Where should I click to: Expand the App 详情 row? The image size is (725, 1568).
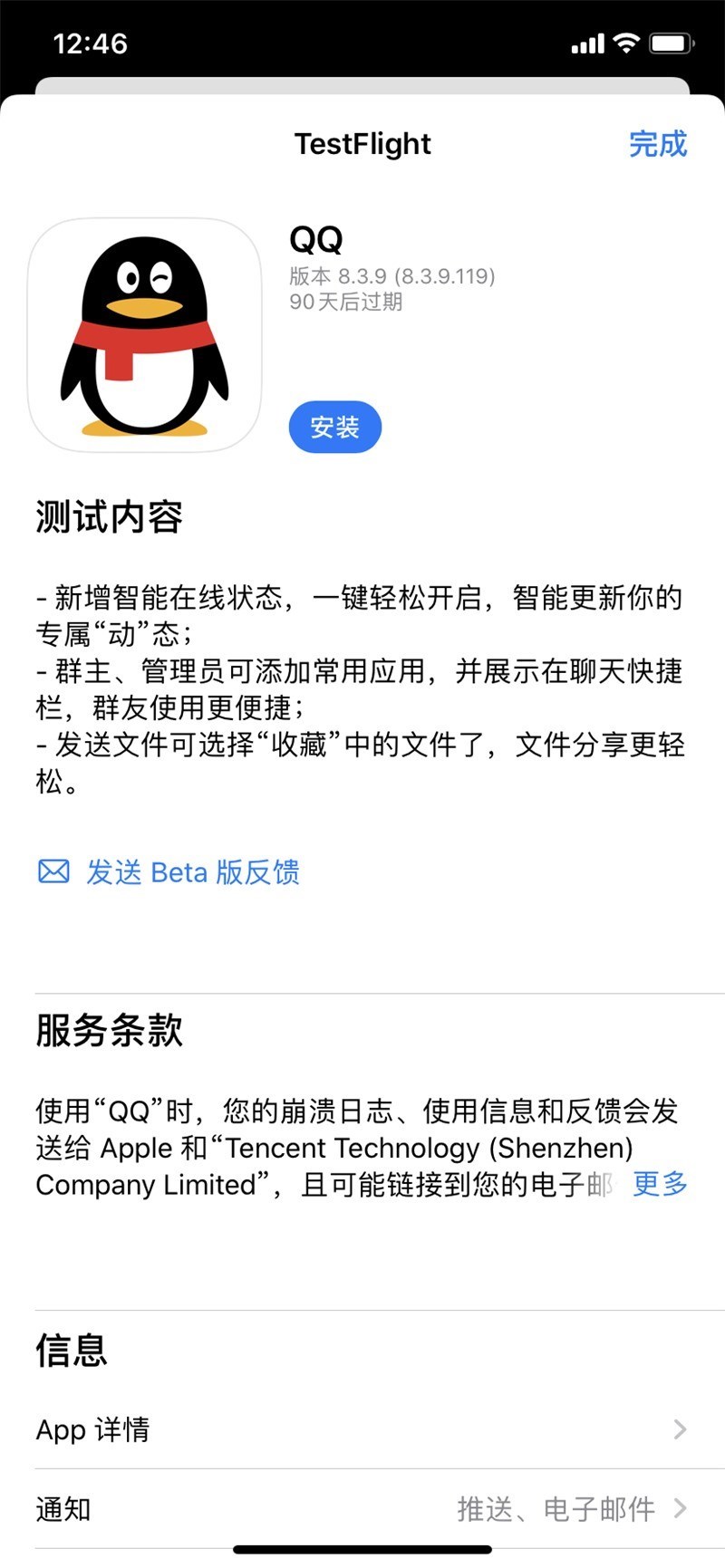click(x=362, y=1429)
